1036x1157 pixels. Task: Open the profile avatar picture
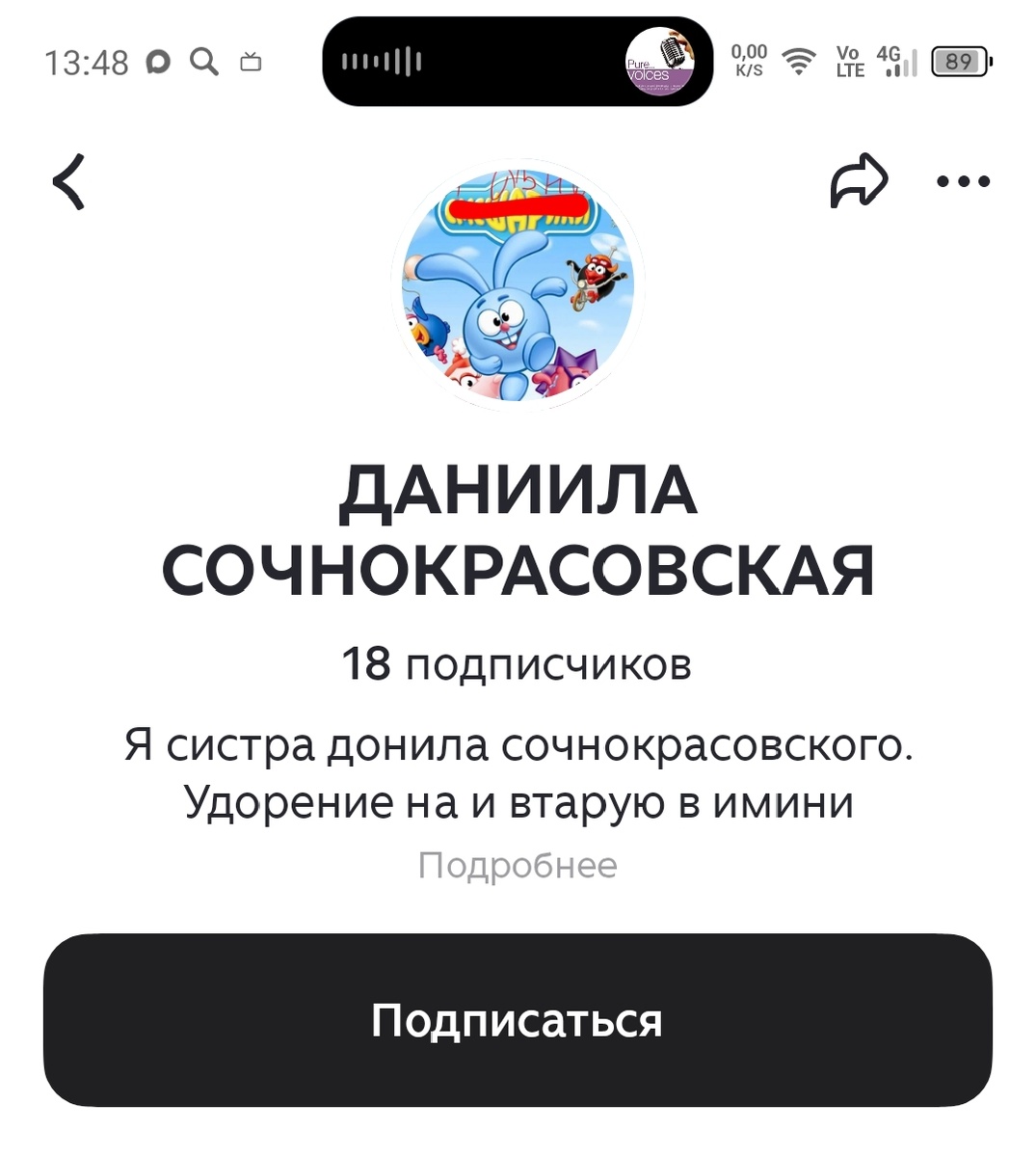pyautogui.click(x=518, y=283)
